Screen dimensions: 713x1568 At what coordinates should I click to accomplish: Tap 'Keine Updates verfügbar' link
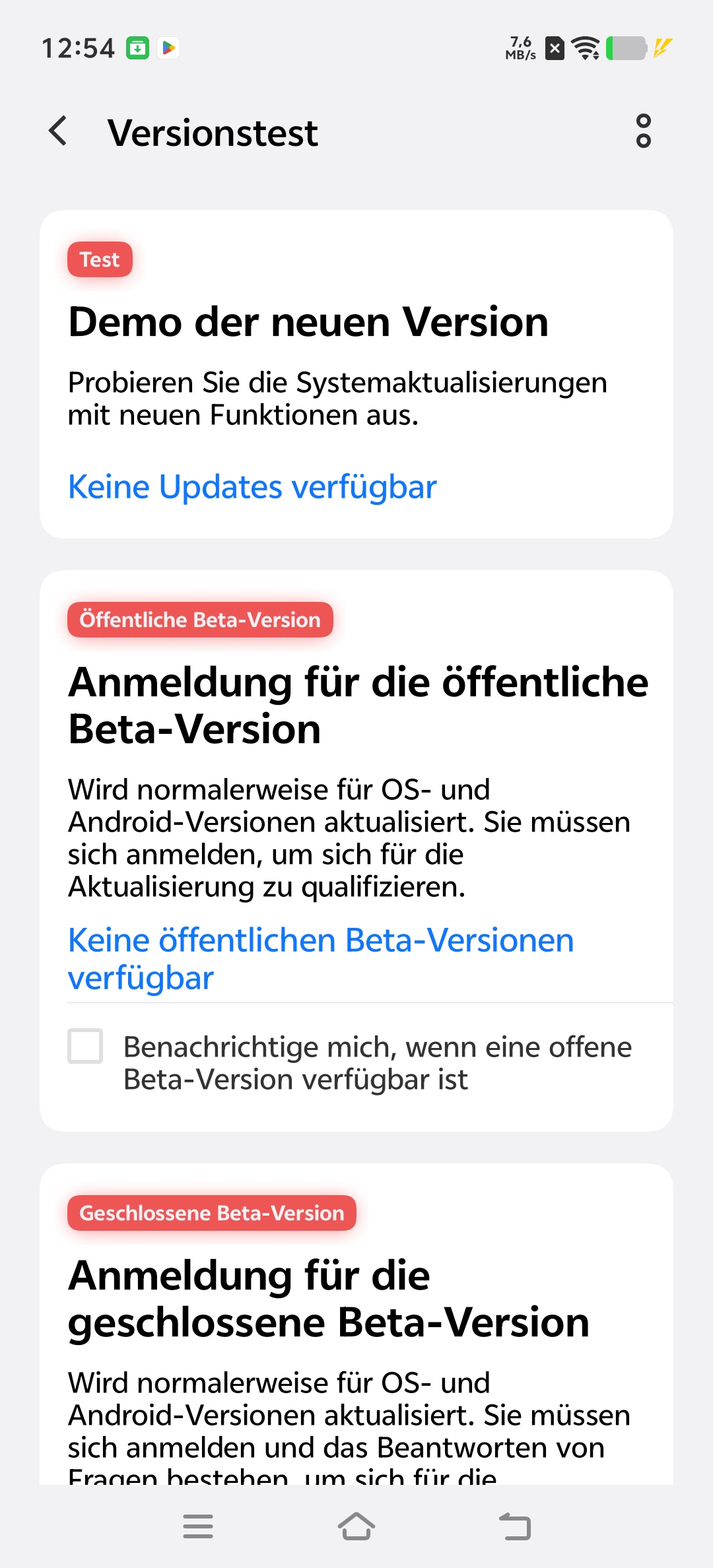point(252,487)
